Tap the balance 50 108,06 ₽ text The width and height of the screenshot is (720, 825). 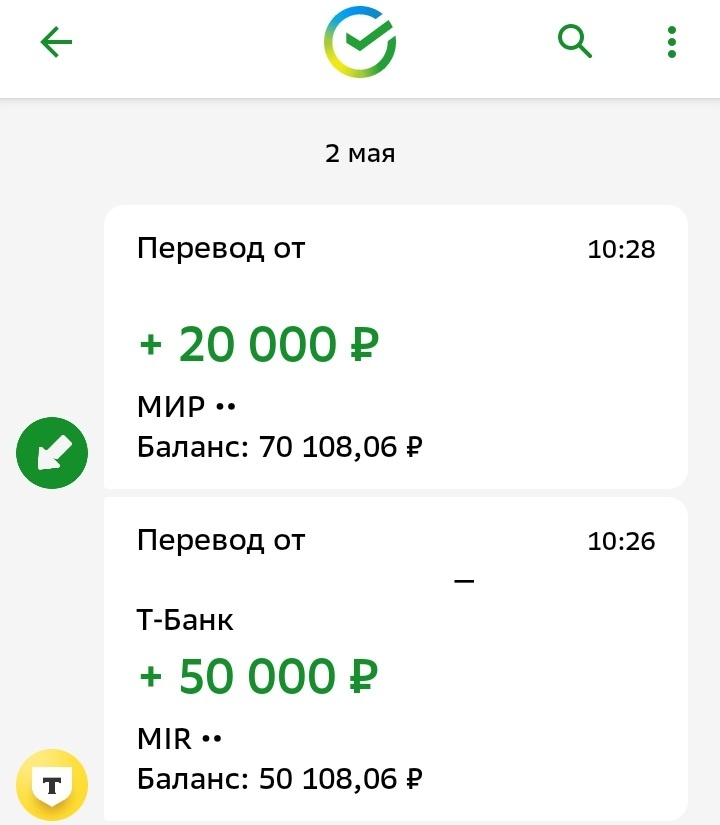coord(280,778)
